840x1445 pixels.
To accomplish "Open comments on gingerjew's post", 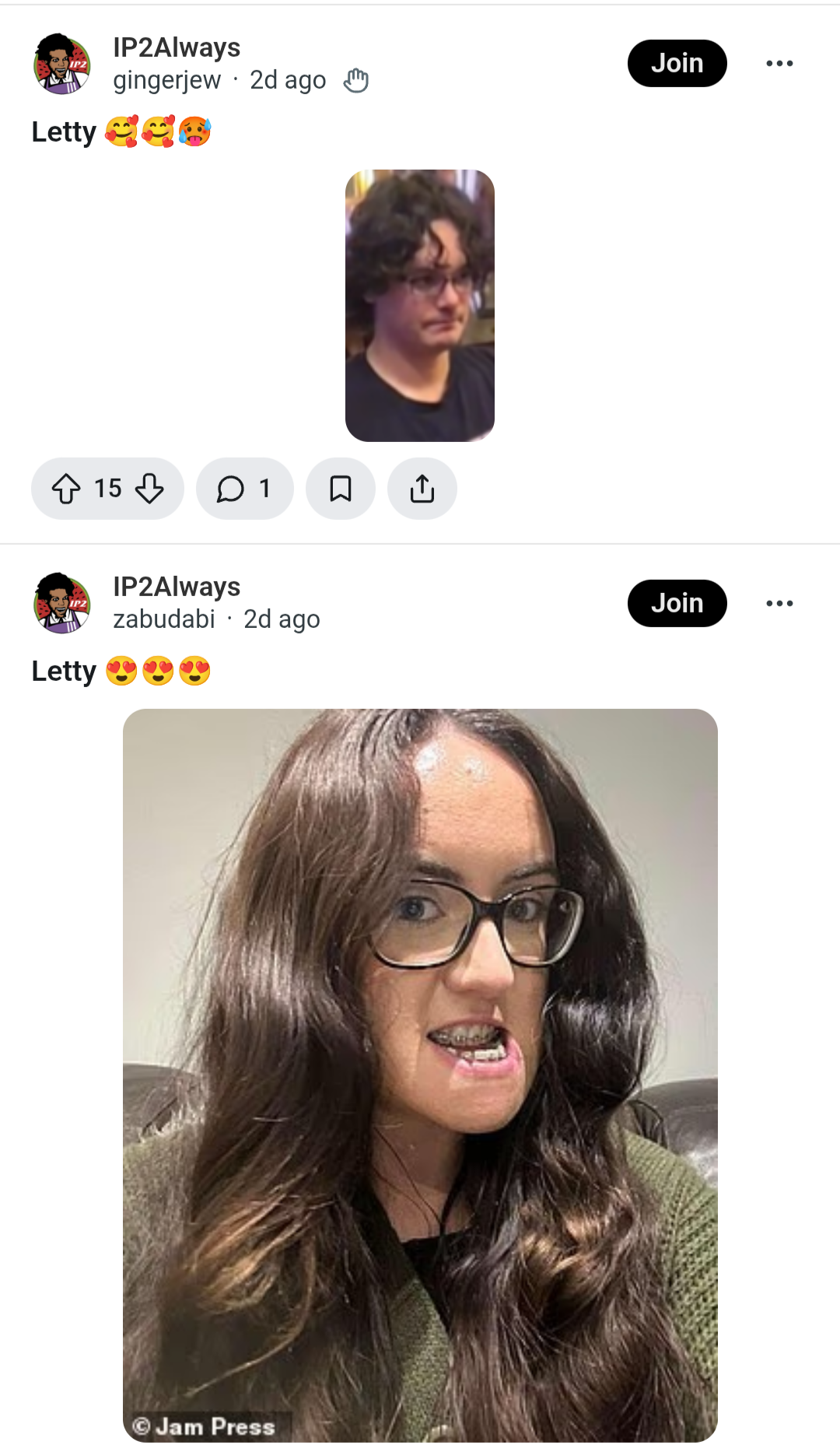I will (x=244, y=489).
